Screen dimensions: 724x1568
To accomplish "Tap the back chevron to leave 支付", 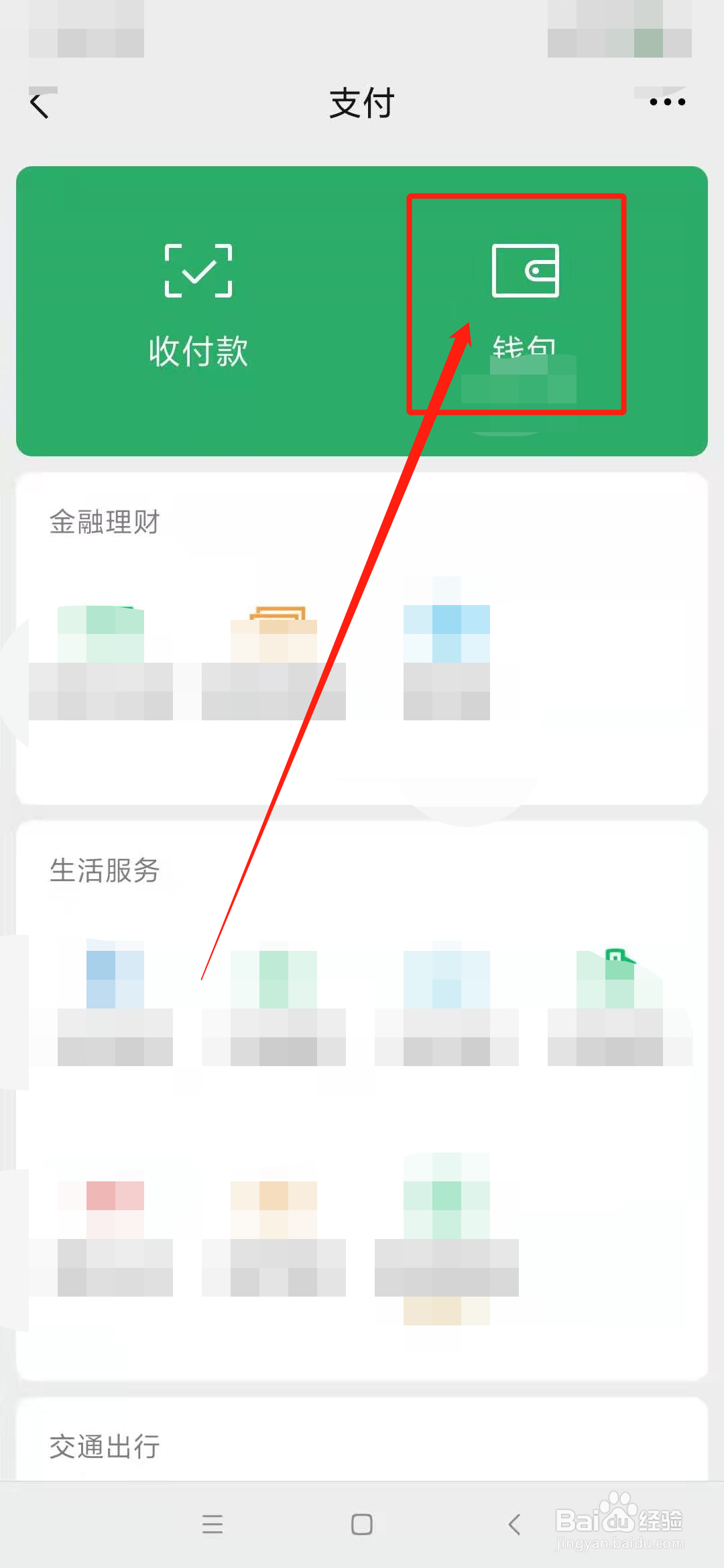I will pyautogui.click(x=39, y=104).
